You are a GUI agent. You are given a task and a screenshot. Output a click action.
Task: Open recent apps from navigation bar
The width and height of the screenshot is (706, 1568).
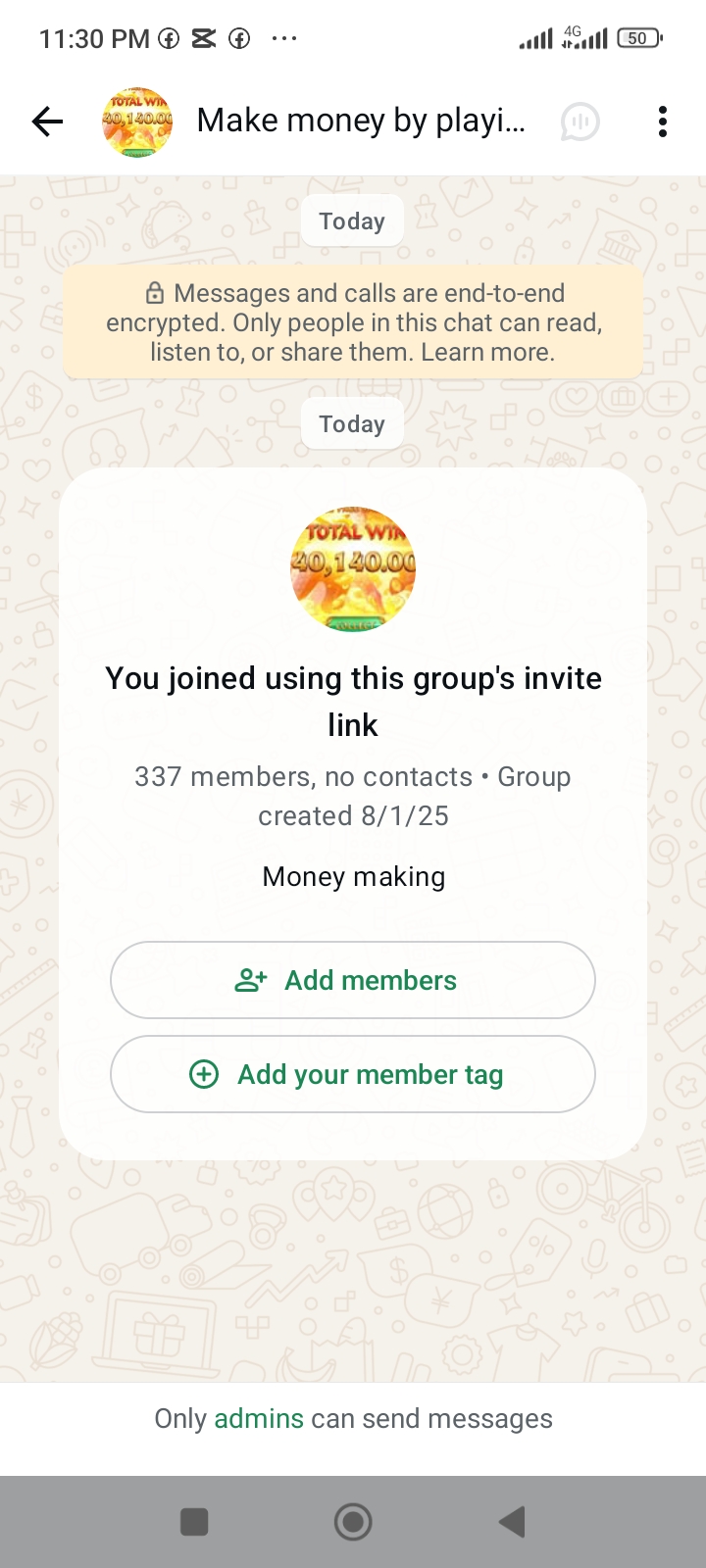[x=194, y=1522]
